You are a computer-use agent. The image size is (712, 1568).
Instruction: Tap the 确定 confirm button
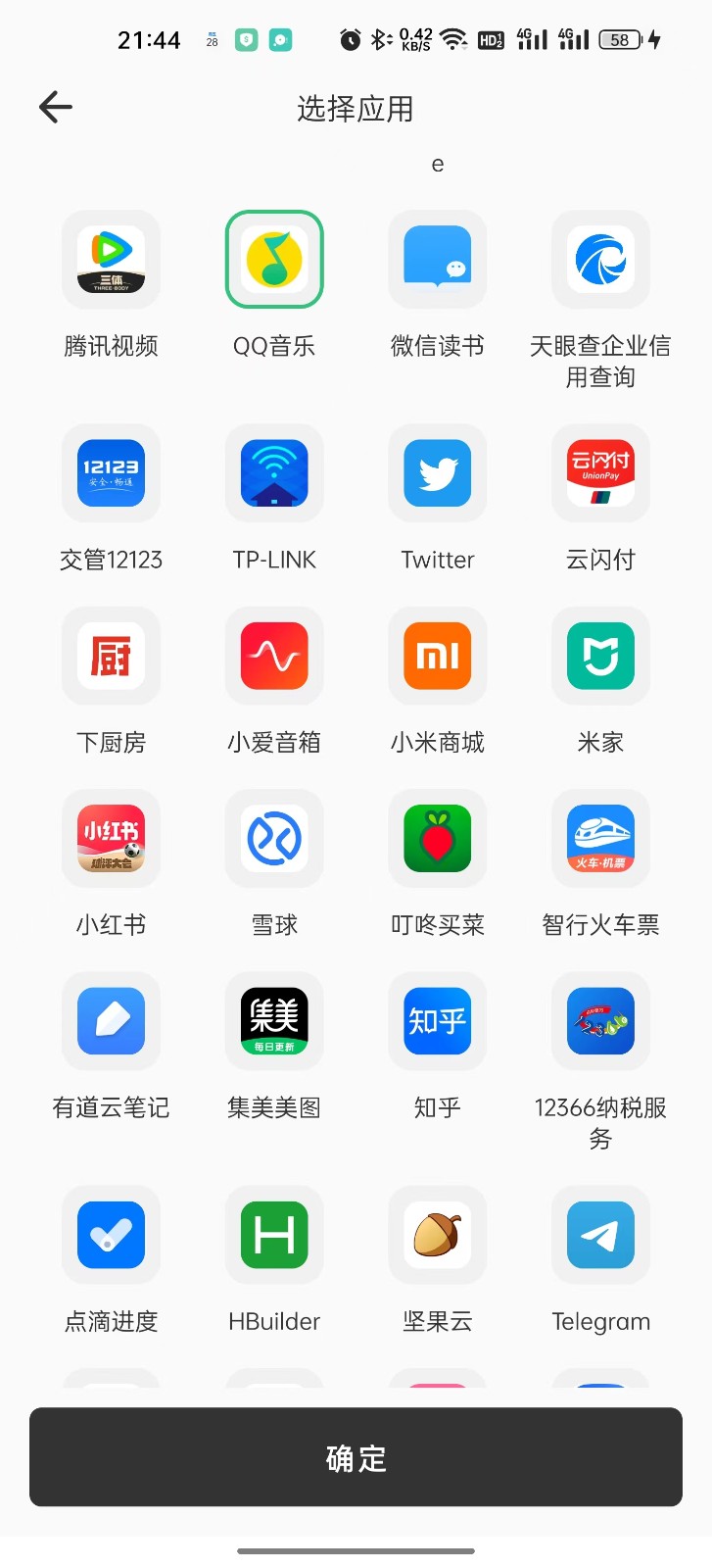point(356,1457)
